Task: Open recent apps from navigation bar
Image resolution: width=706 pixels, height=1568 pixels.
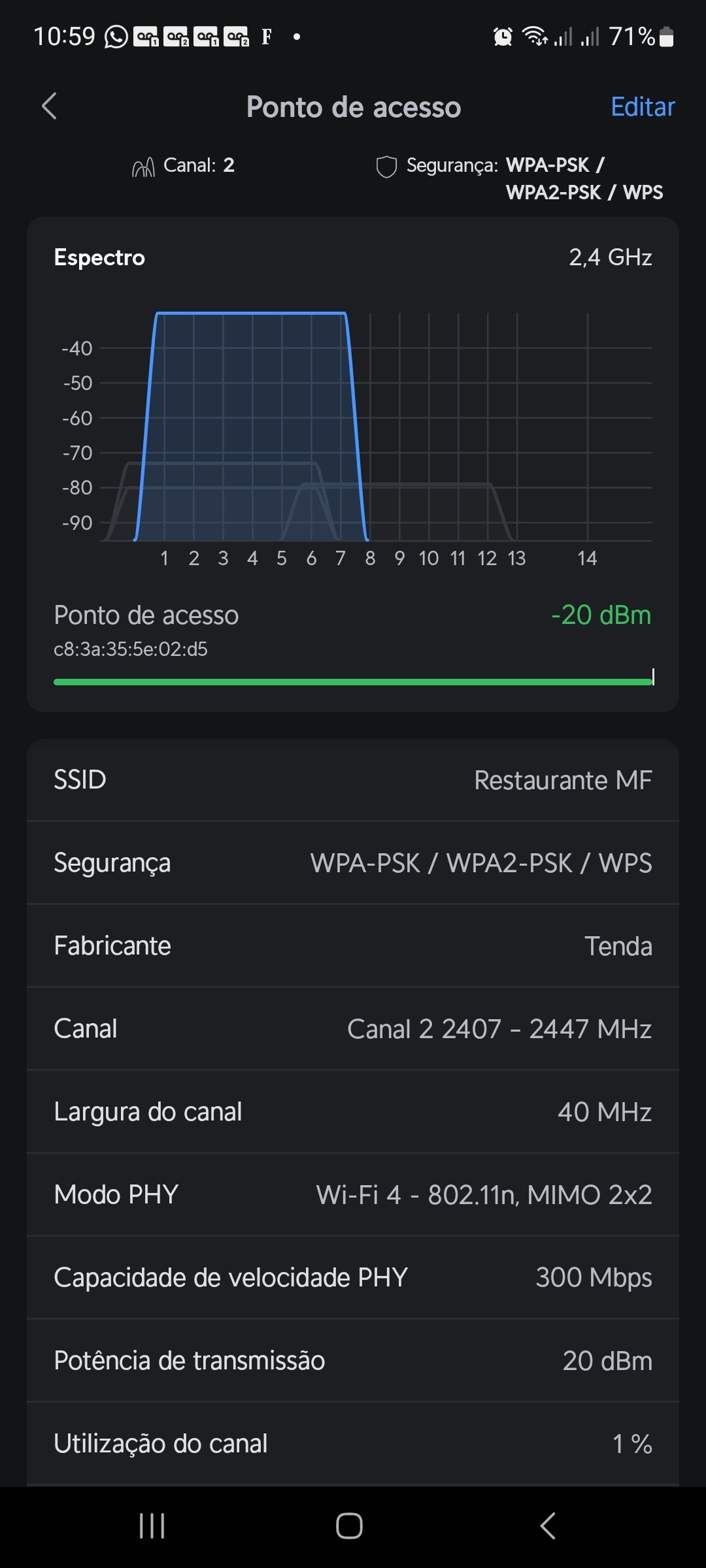Action: pyautogui.click(x=152, y=1526)
